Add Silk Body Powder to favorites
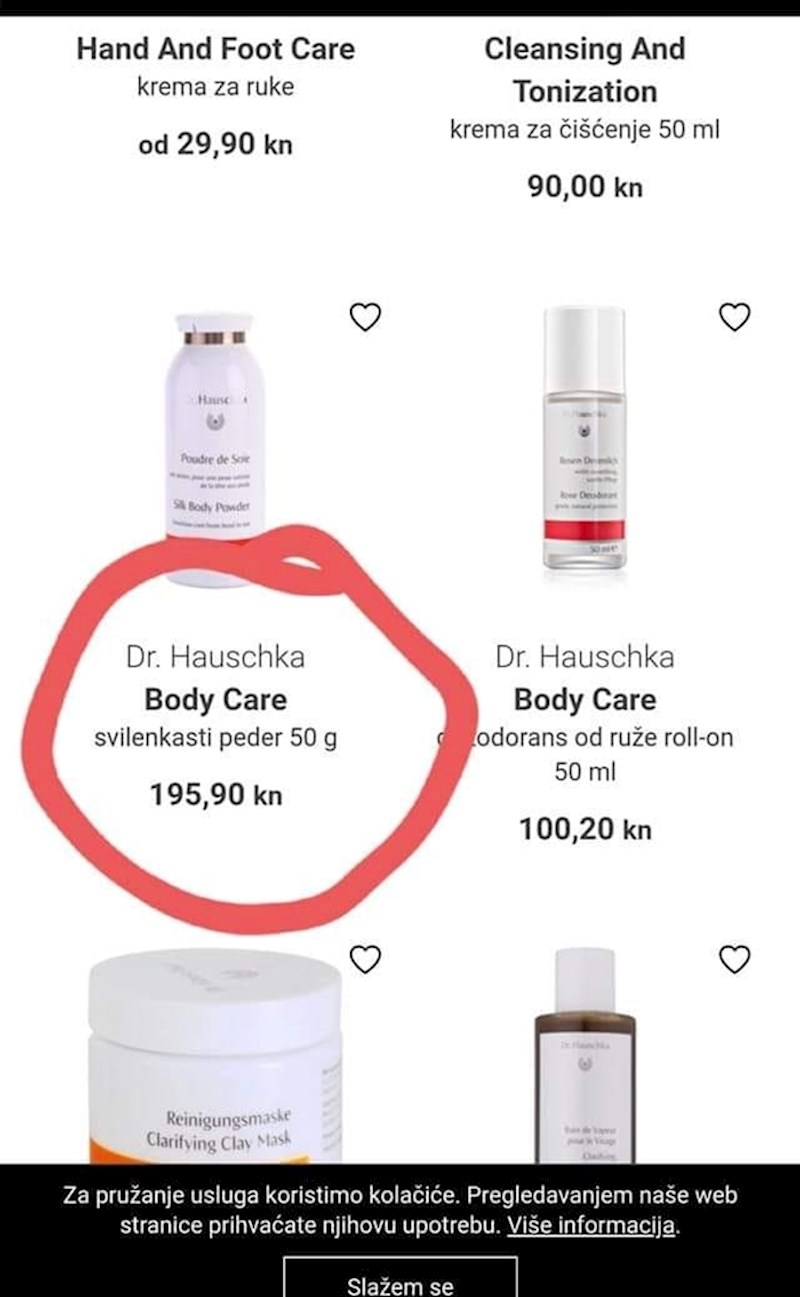 pyautogui.click(x=365, y=317)
